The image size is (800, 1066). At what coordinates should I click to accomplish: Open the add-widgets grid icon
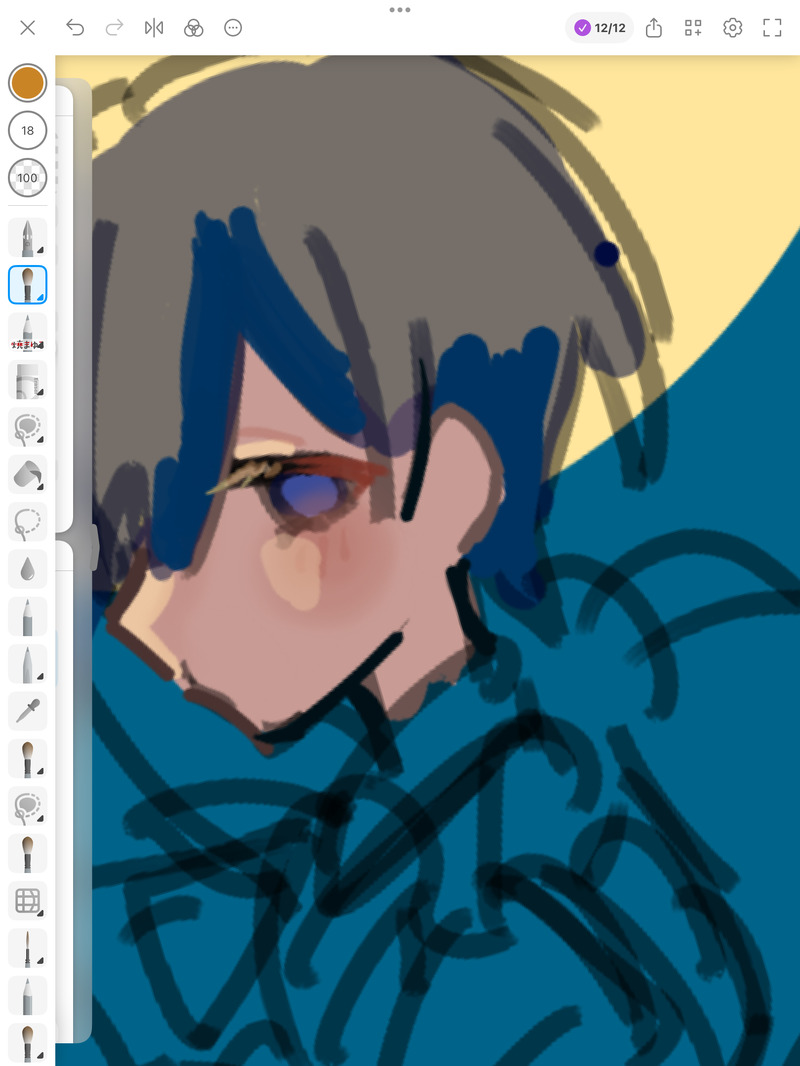693,28
